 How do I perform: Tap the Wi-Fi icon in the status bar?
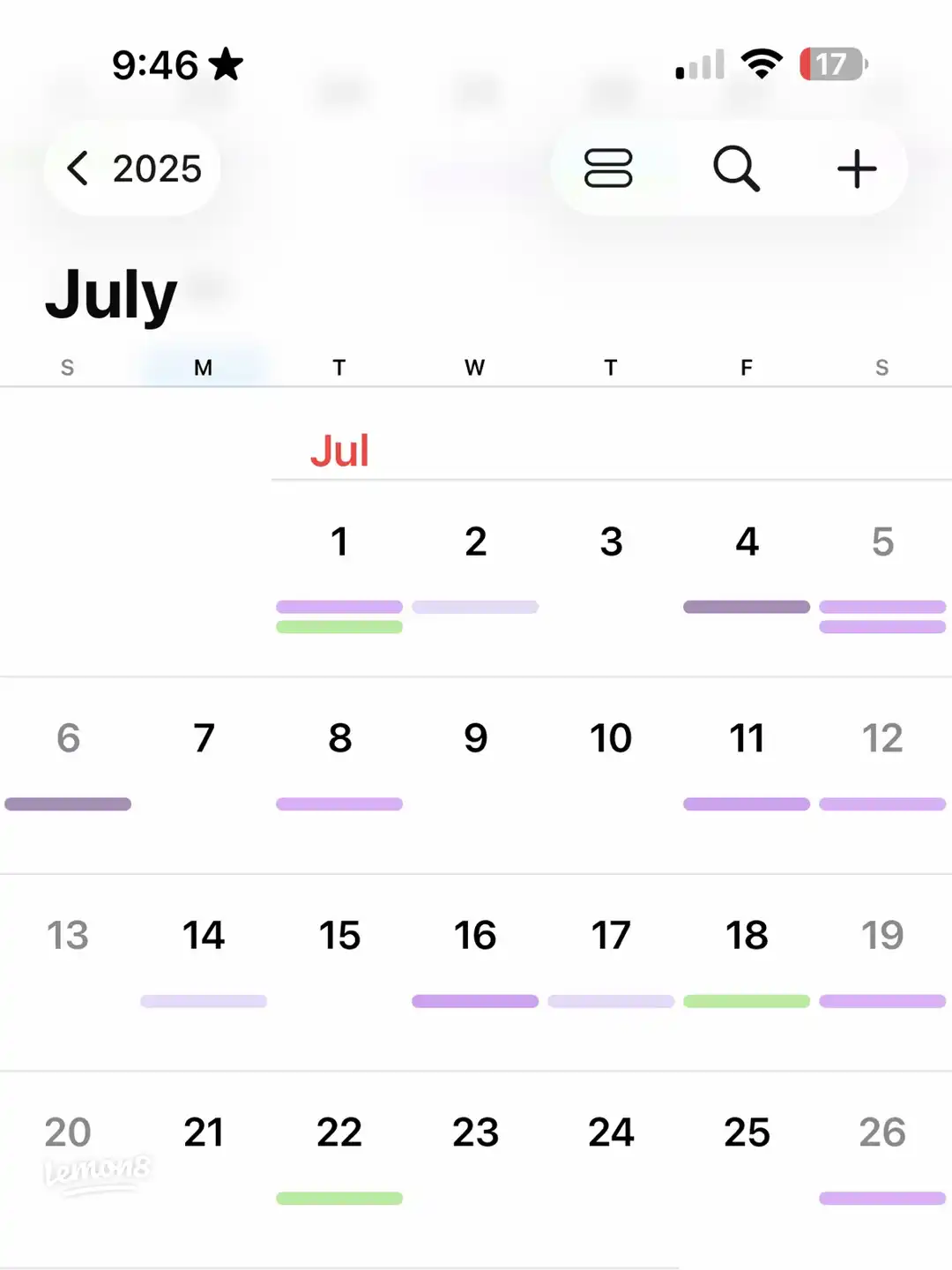760,63
